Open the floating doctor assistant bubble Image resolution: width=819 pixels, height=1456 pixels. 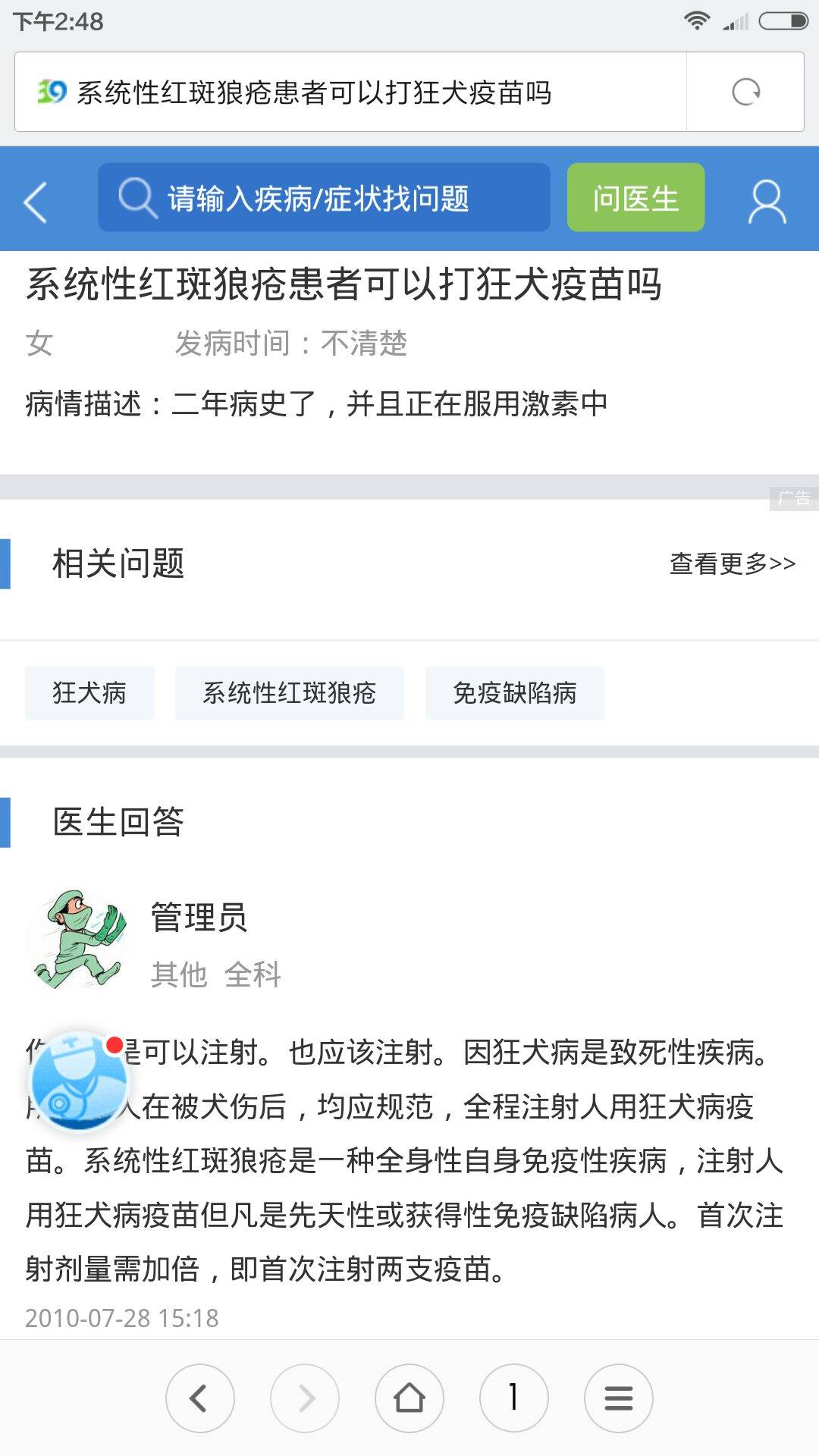click(x=78, y=1081)
